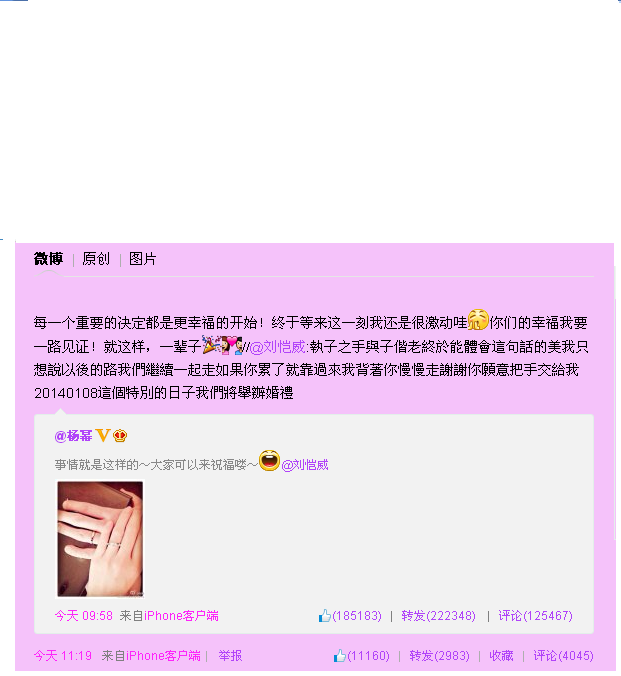Image resolution: width=621 pixels, height=676 pixels.
Task: Repost via 转发(2983)
Action: [439, 656]
